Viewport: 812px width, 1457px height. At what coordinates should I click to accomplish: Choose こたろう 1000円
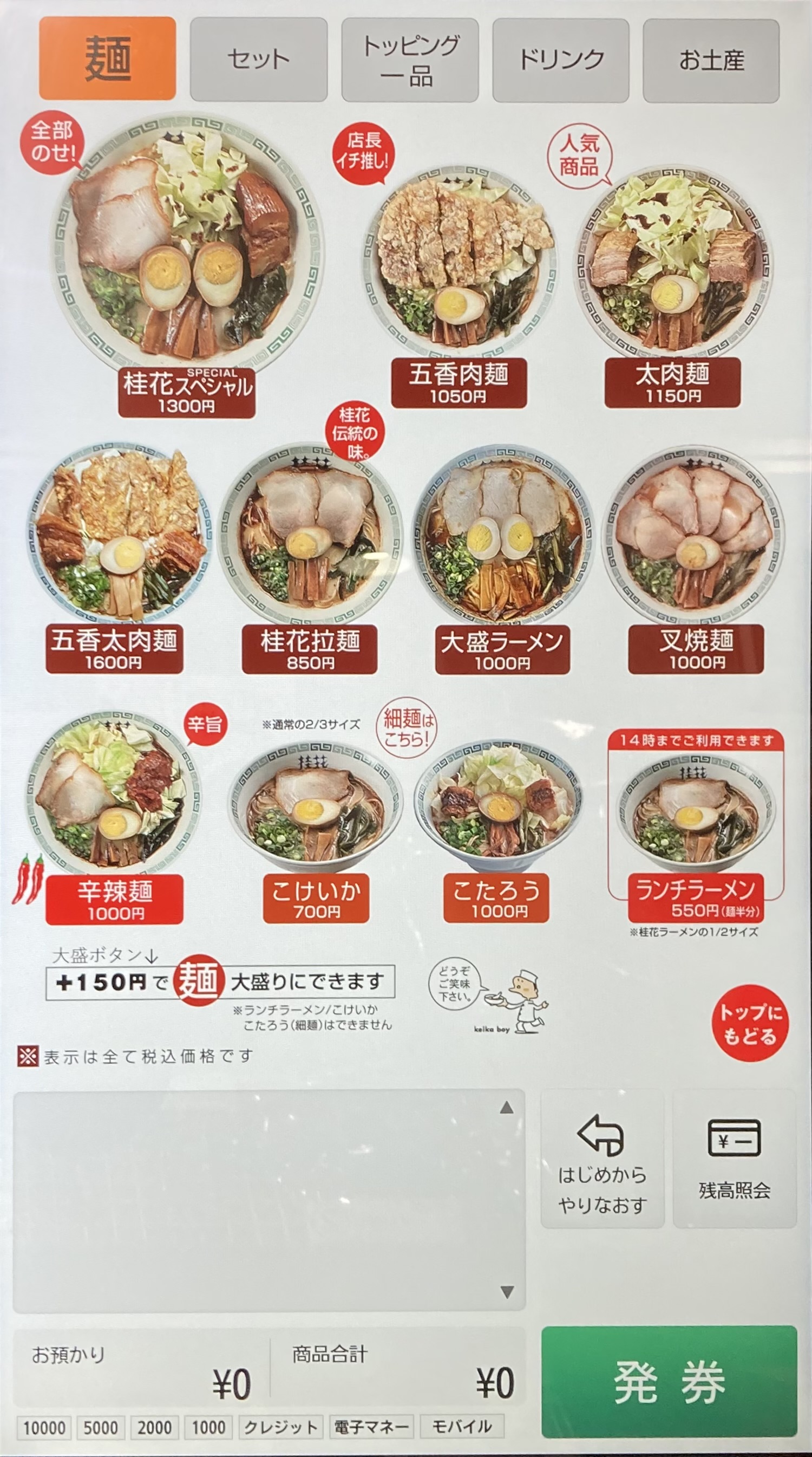(496, 897)
